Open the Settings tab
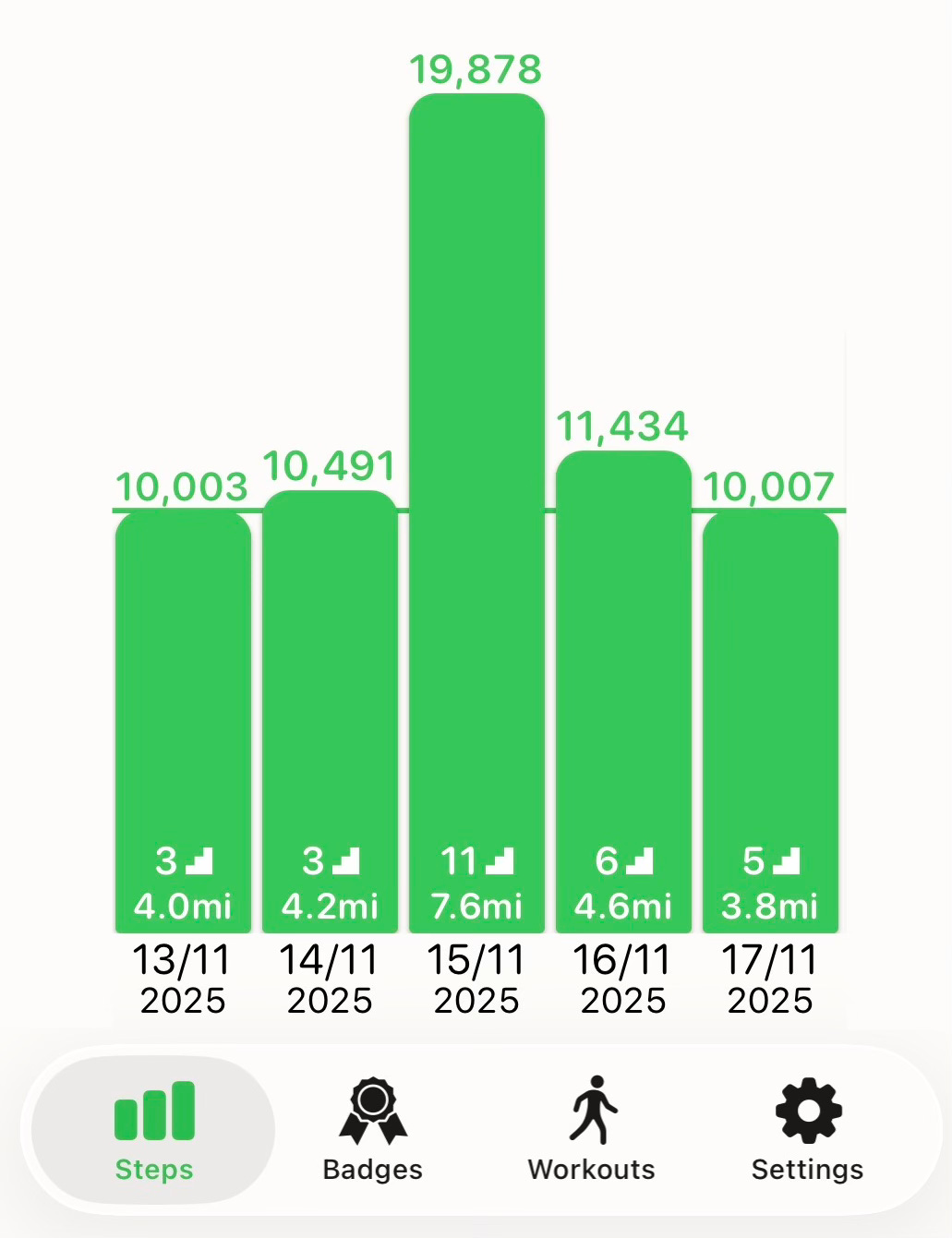This screenshot has width=952, height=1238. coord(807,1131)
